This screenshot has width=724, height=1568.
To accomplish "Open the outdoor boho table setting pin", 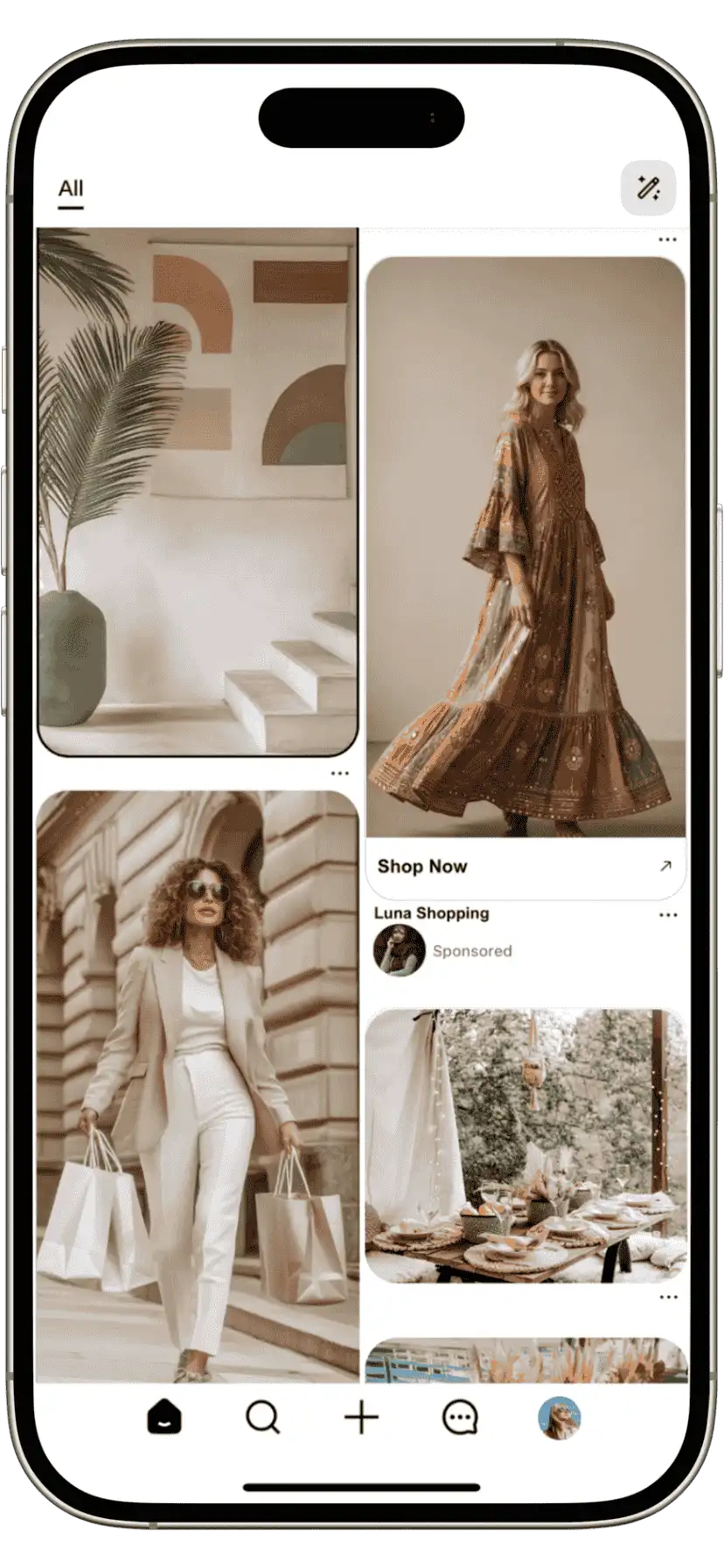I will click(526, 1146).
